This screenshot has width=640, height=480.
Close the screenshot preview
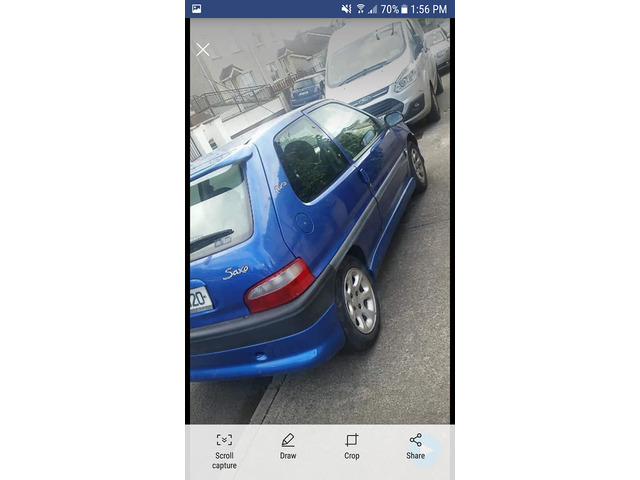coord(203,50)
